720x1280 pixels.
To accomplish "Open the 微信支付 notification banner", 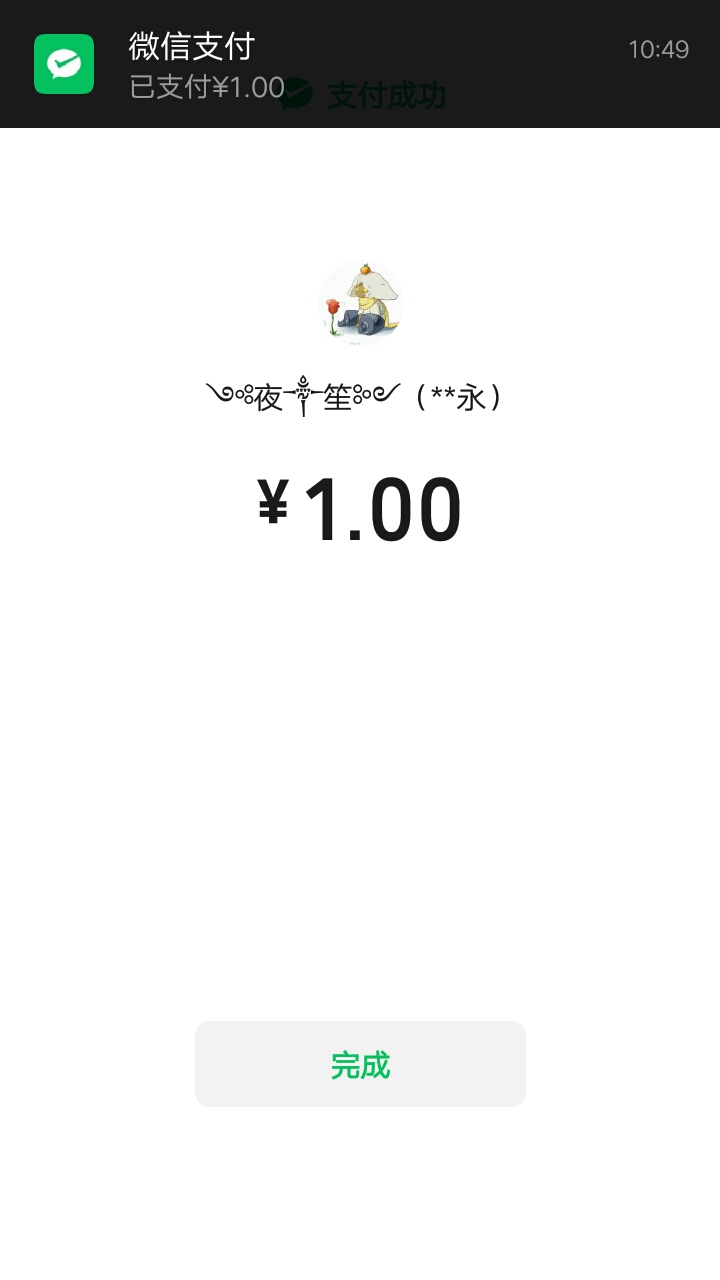I will (x=360, y=64).
